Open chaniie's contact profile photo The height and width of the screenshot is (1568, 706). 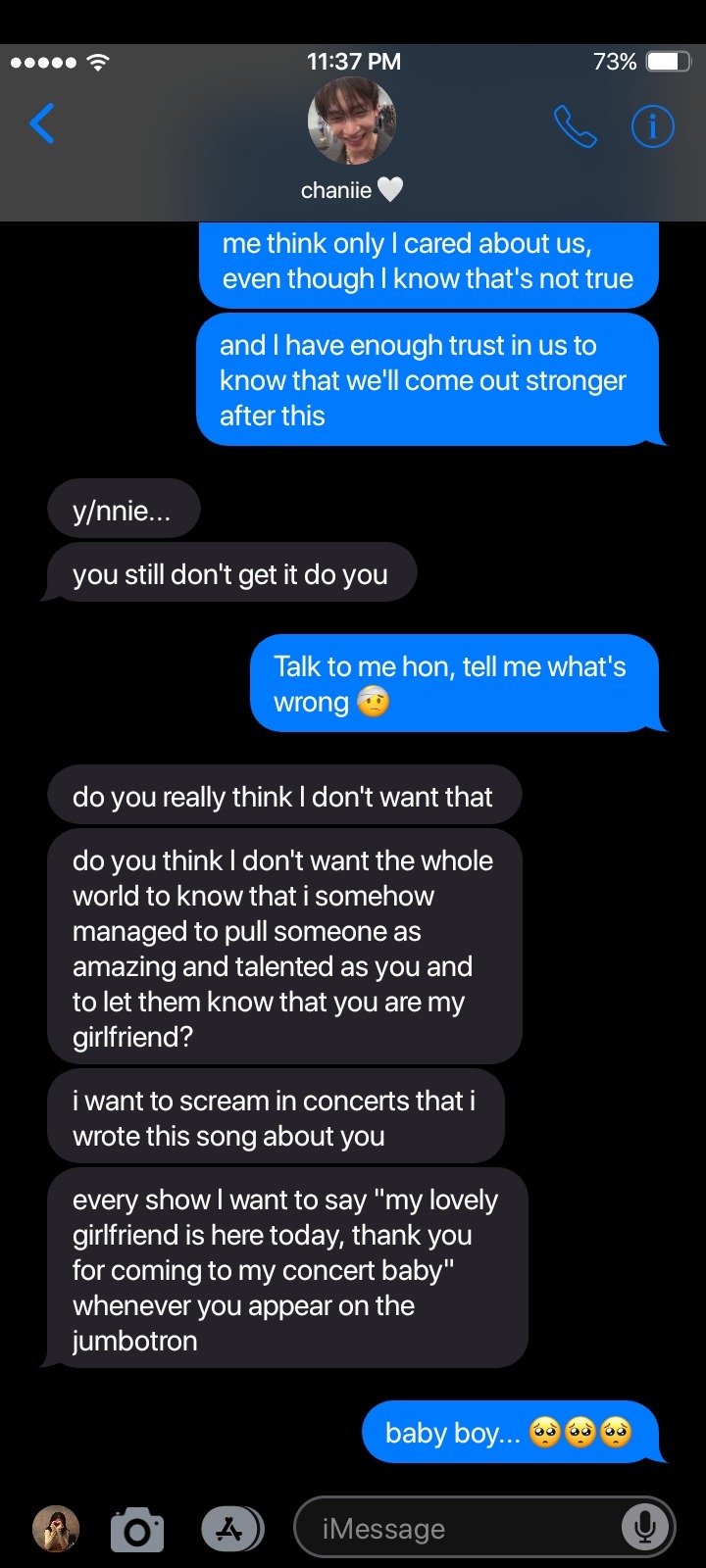tap(351, 122)
